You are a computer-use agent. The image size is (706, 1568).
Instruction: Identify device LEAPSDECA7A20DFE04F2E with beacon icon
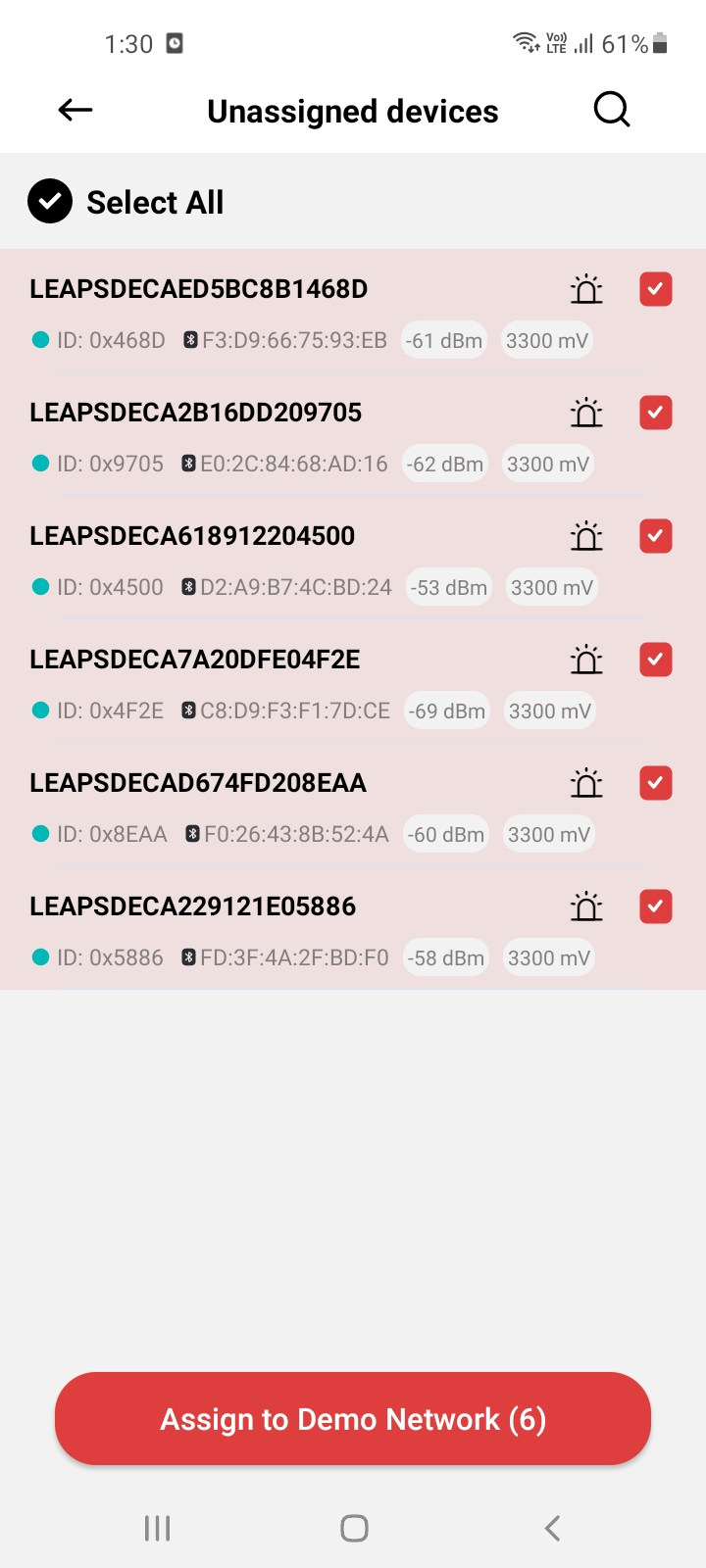586,660
